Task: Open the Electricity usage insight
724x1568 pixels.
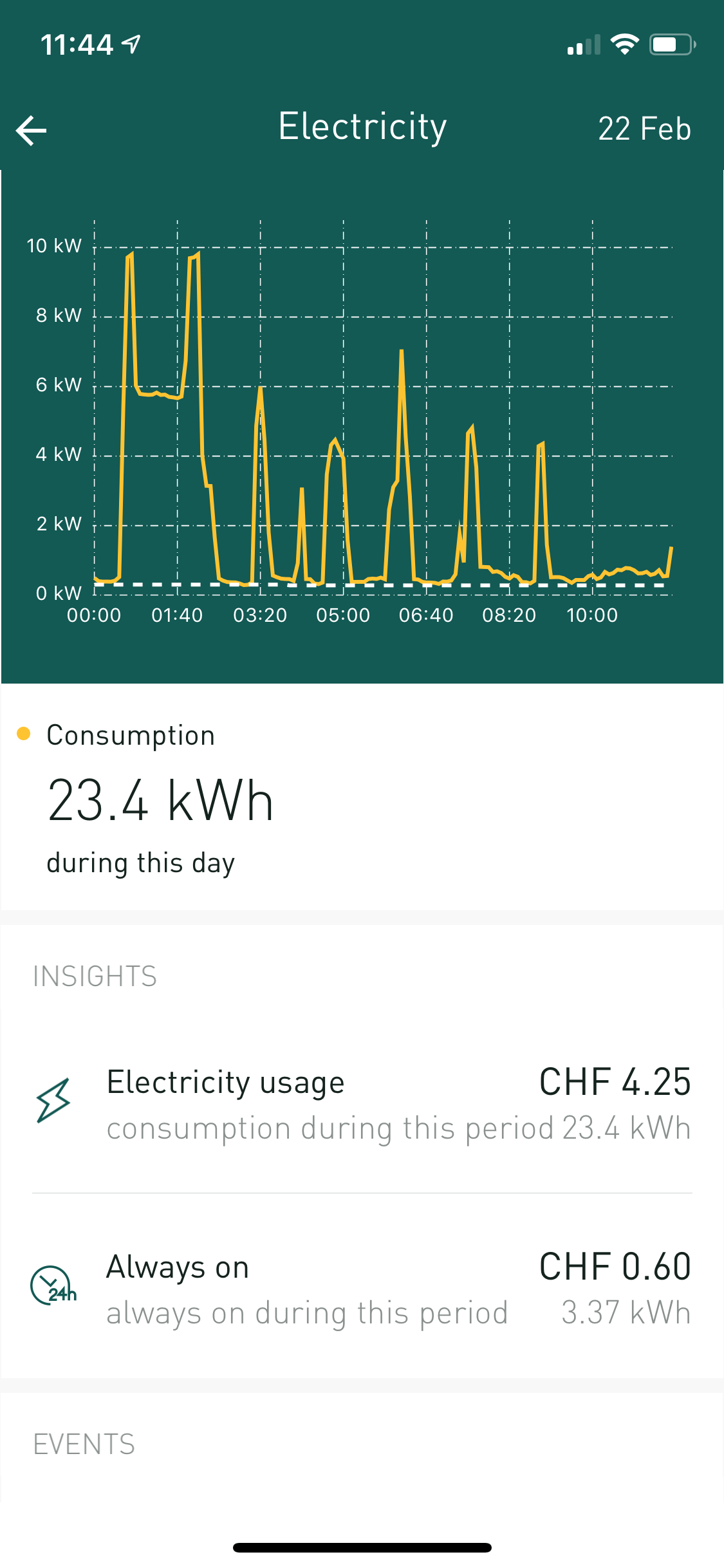Action: pos(362,1103)
